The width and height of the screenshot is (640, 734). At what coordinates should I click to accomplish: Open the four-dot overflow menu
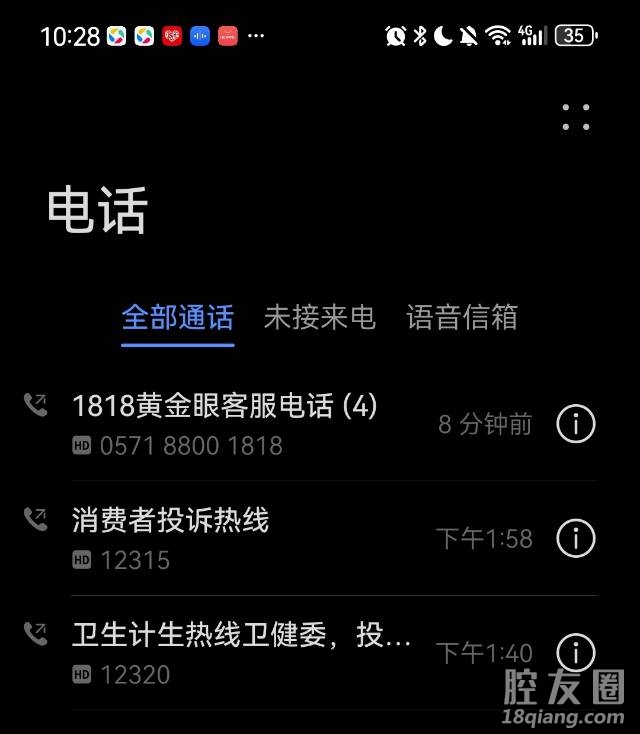pos(575,117)
